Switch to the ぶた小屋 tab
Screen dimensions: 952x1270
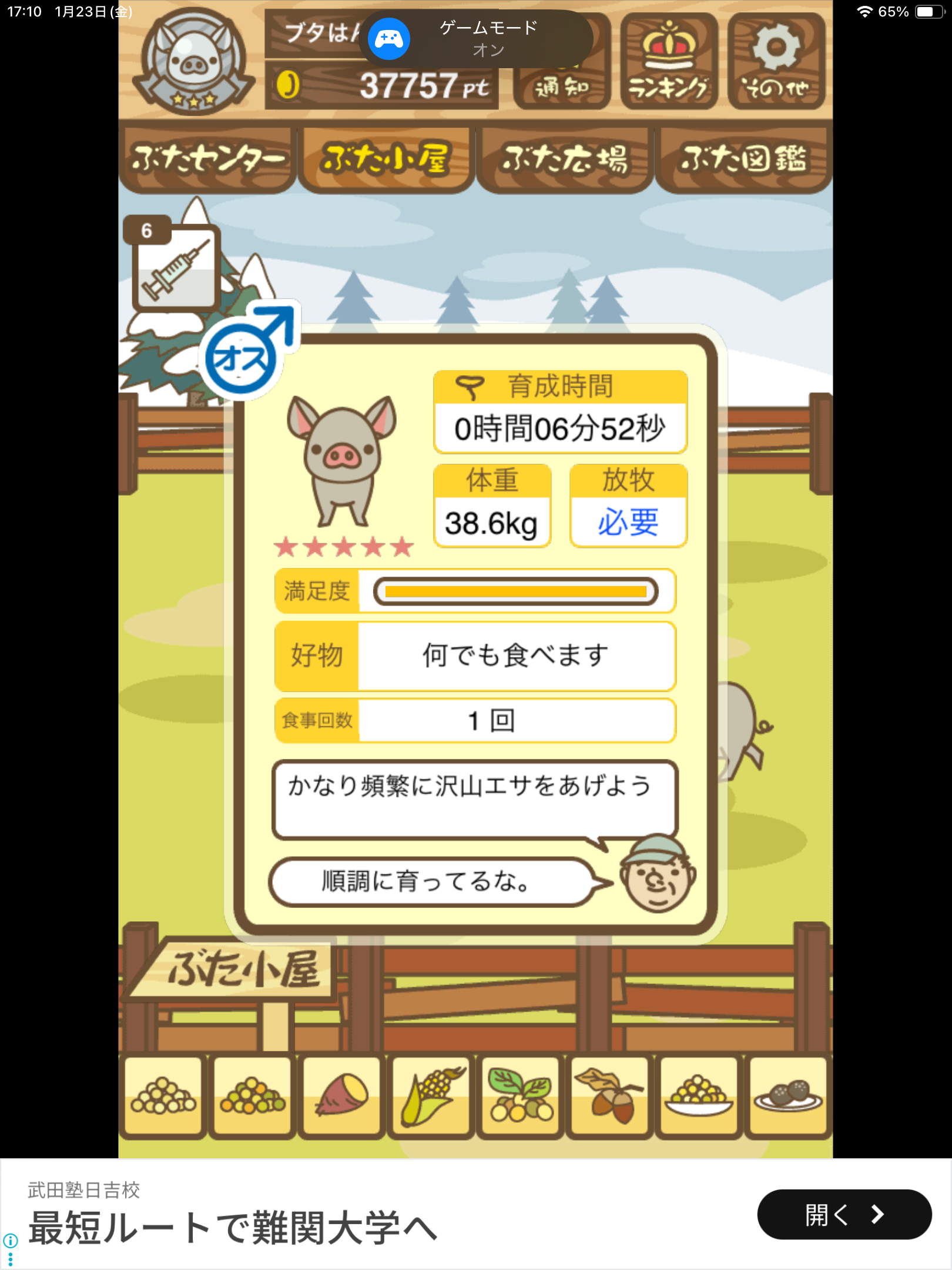click(386, 159)
